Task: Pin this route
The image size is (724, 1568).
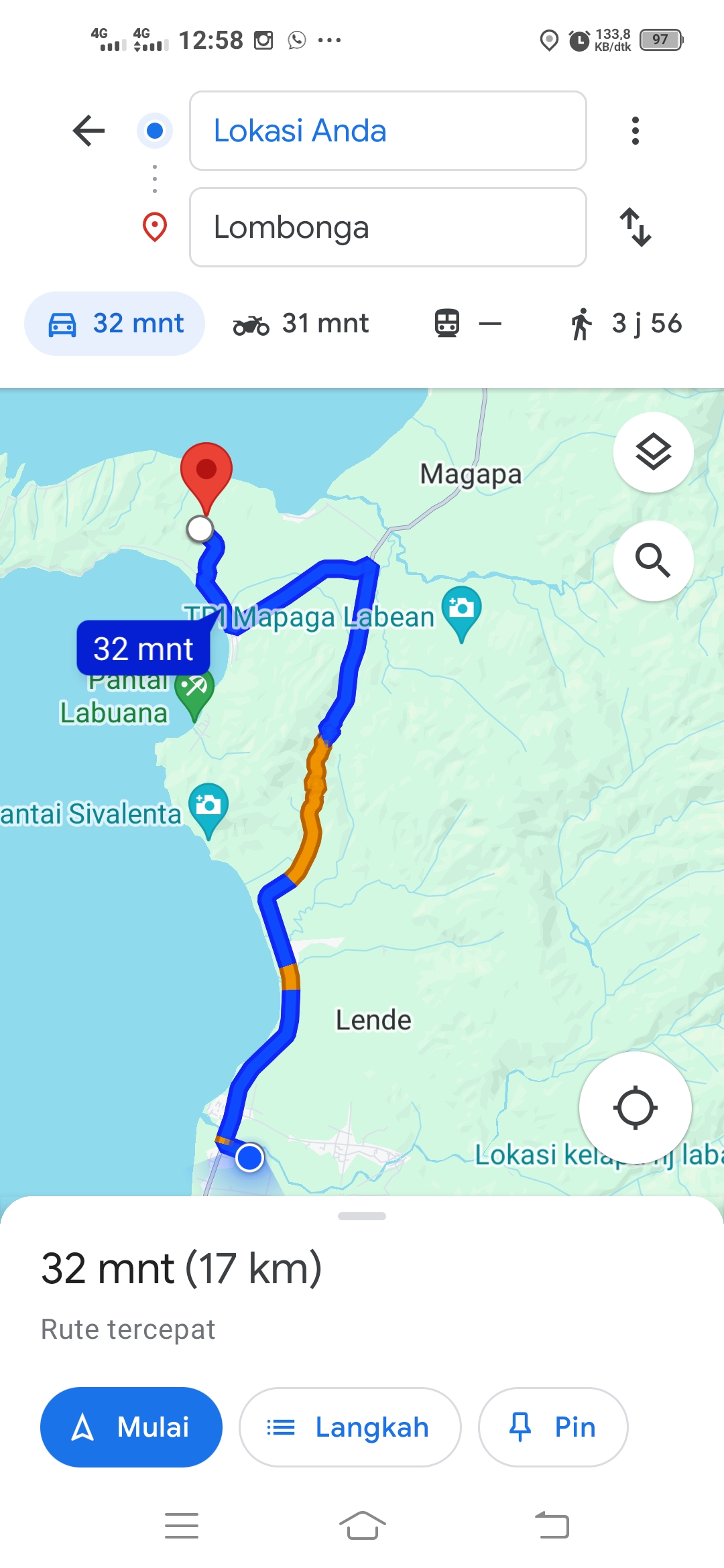Action: point(553,1427)
